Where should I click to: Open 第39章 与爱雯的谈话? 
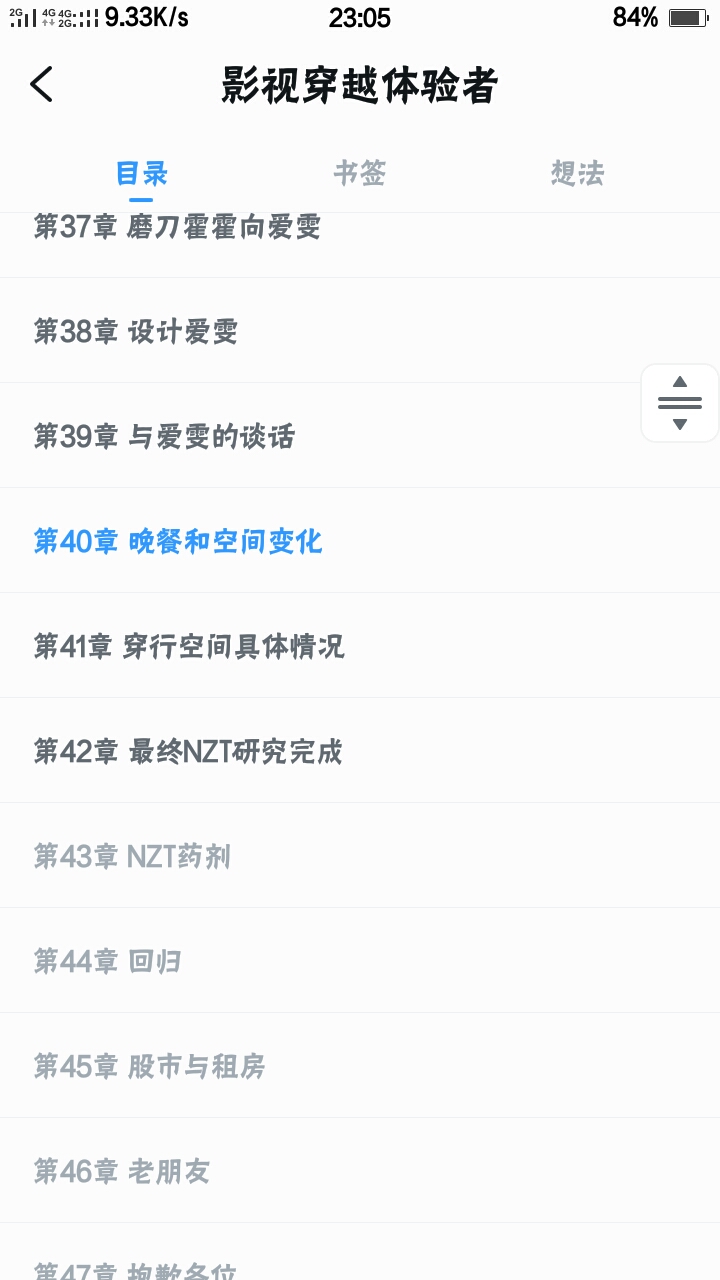[164, 436]
